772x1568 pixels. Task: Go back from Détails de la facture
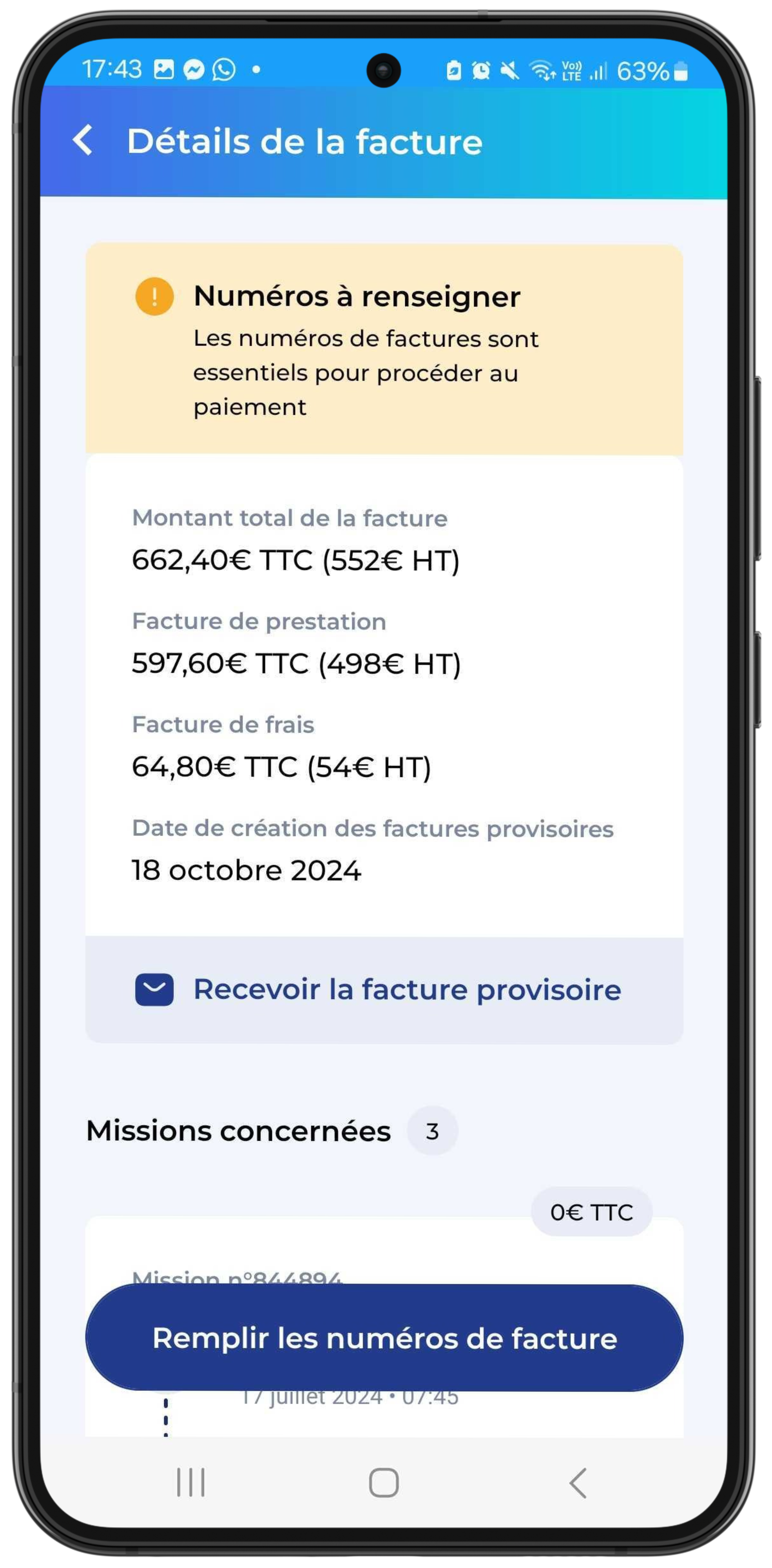point(83,141)
